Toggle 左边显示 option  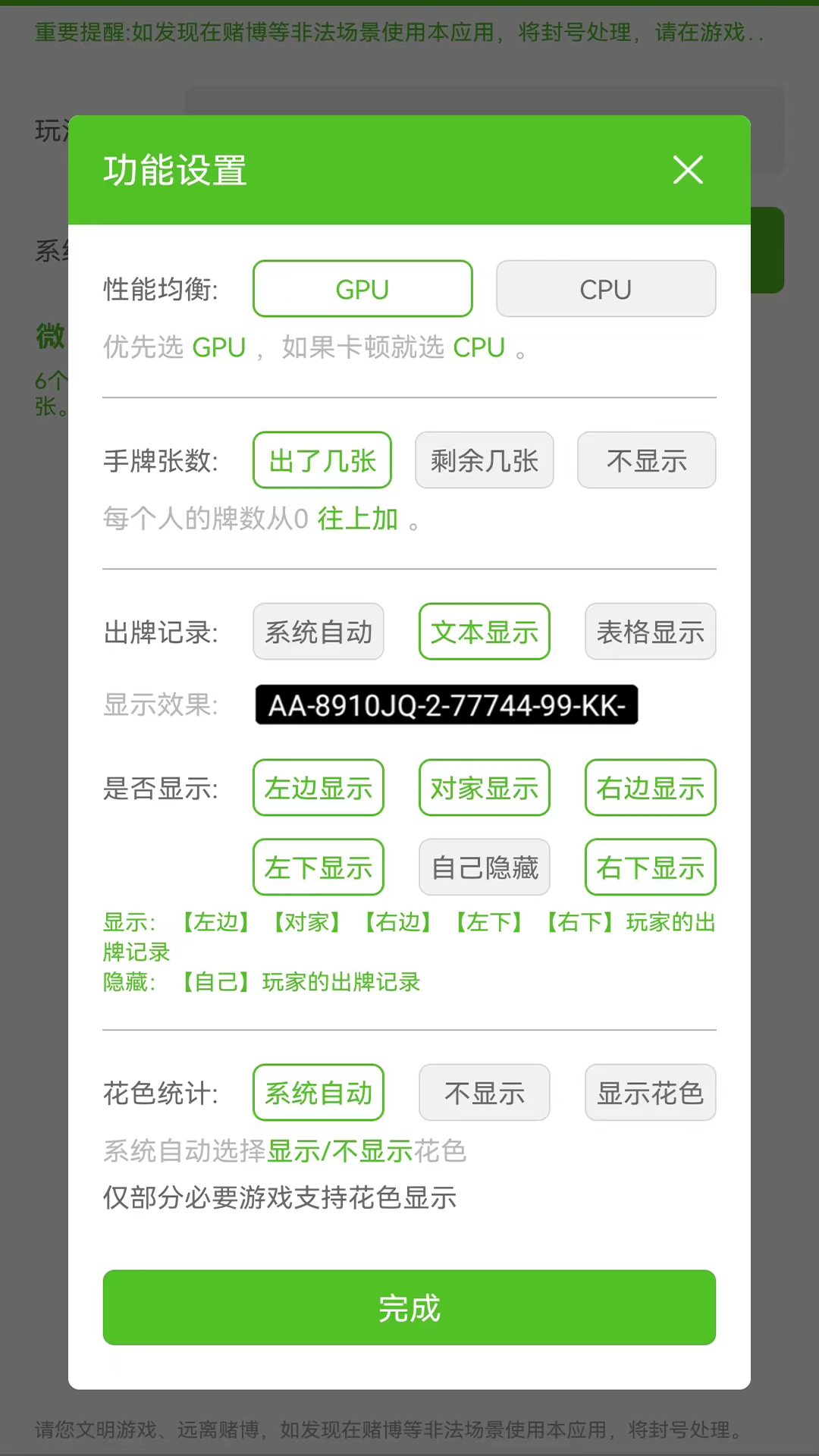coord(318,787)
